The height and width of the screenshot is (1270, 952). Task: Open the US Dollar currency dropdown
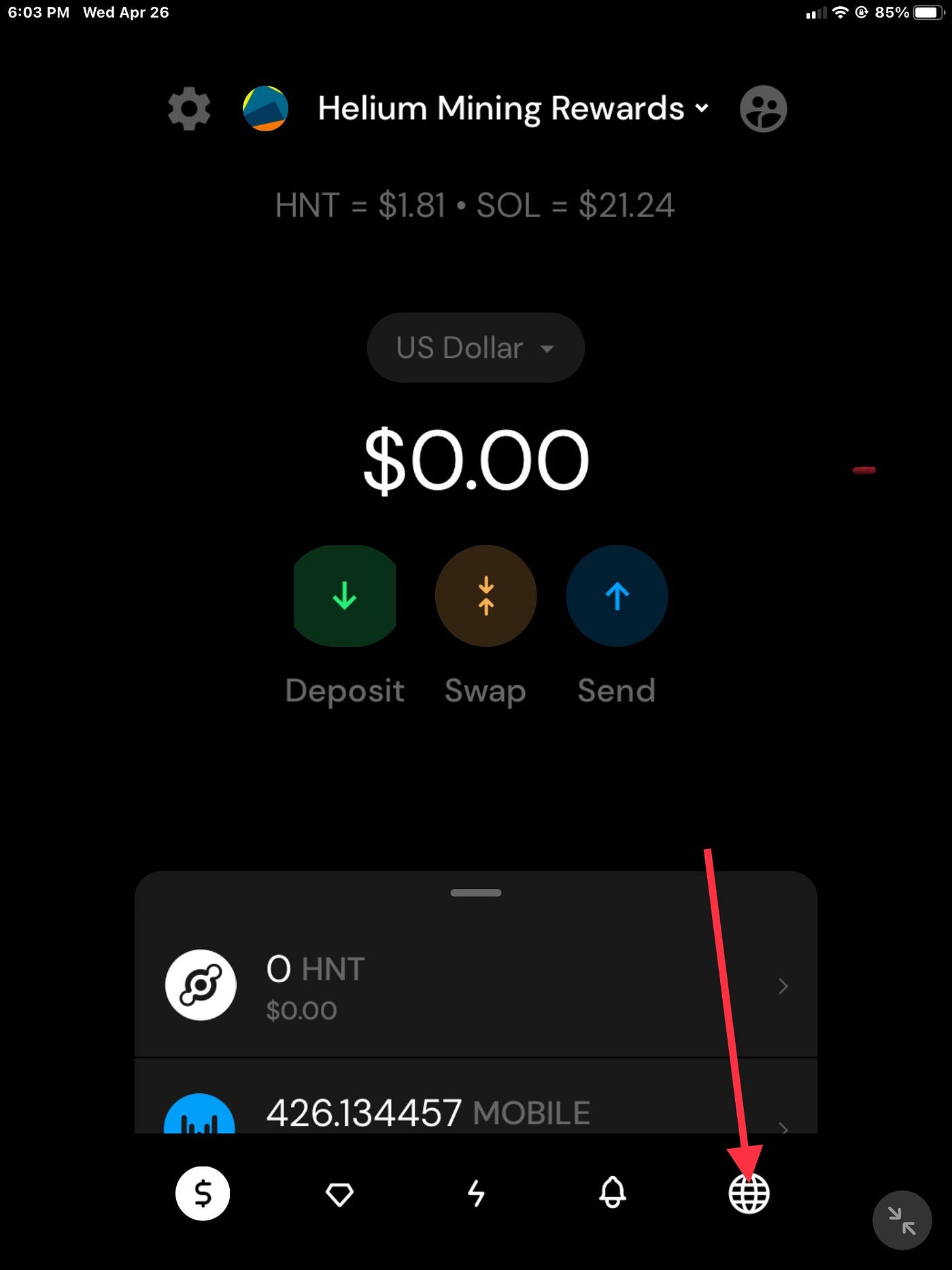click(x=475, y=348)
